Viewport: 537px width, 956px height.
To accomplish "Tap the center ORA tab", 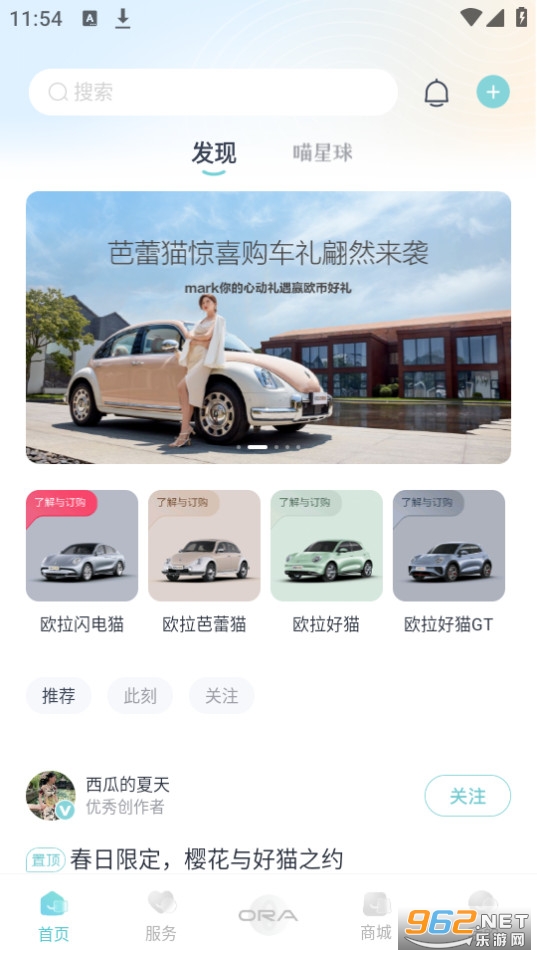I will [x=268, y=915].
